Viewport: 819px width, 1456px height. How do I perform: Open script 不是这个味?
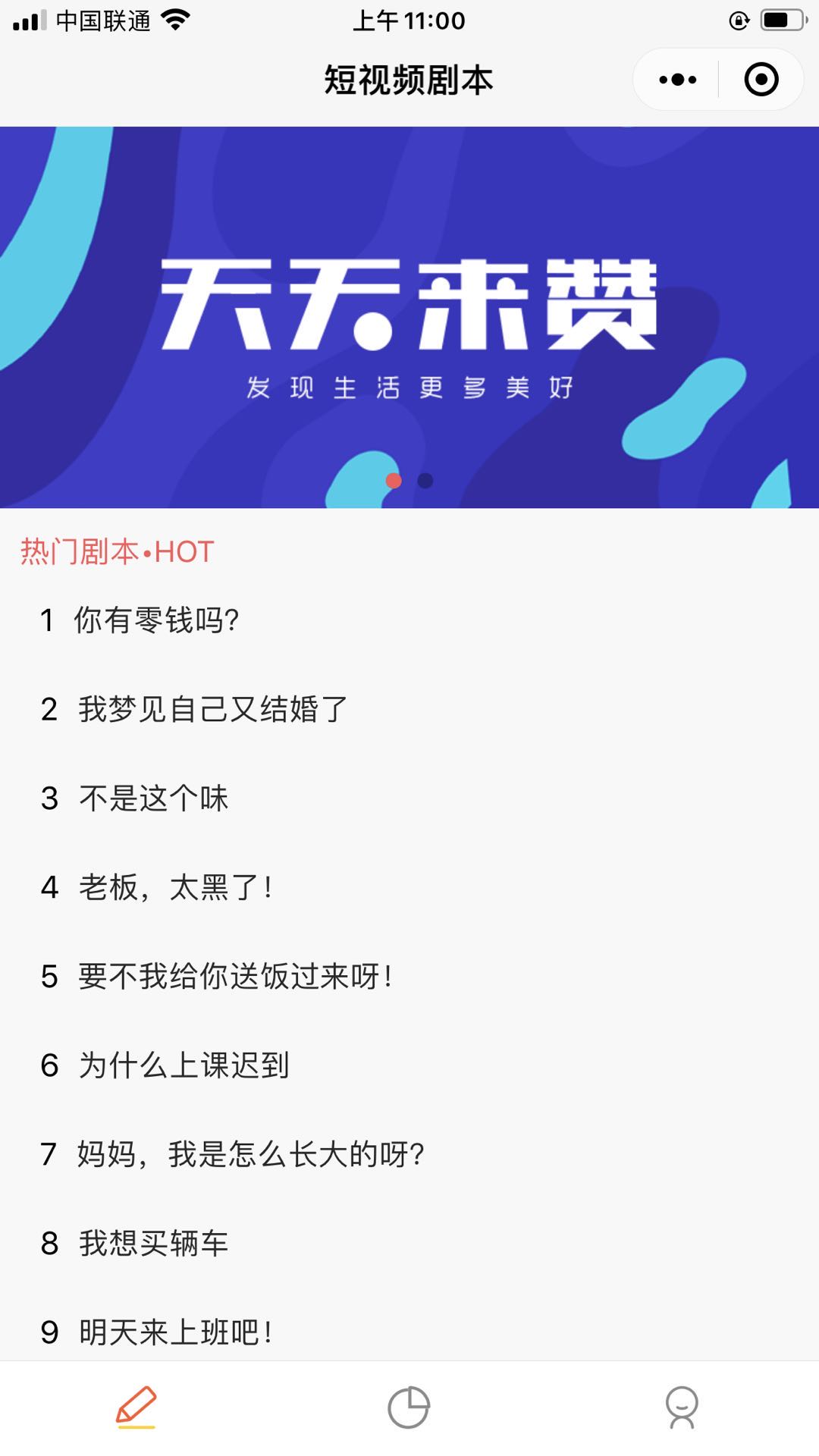coord(153,798)
